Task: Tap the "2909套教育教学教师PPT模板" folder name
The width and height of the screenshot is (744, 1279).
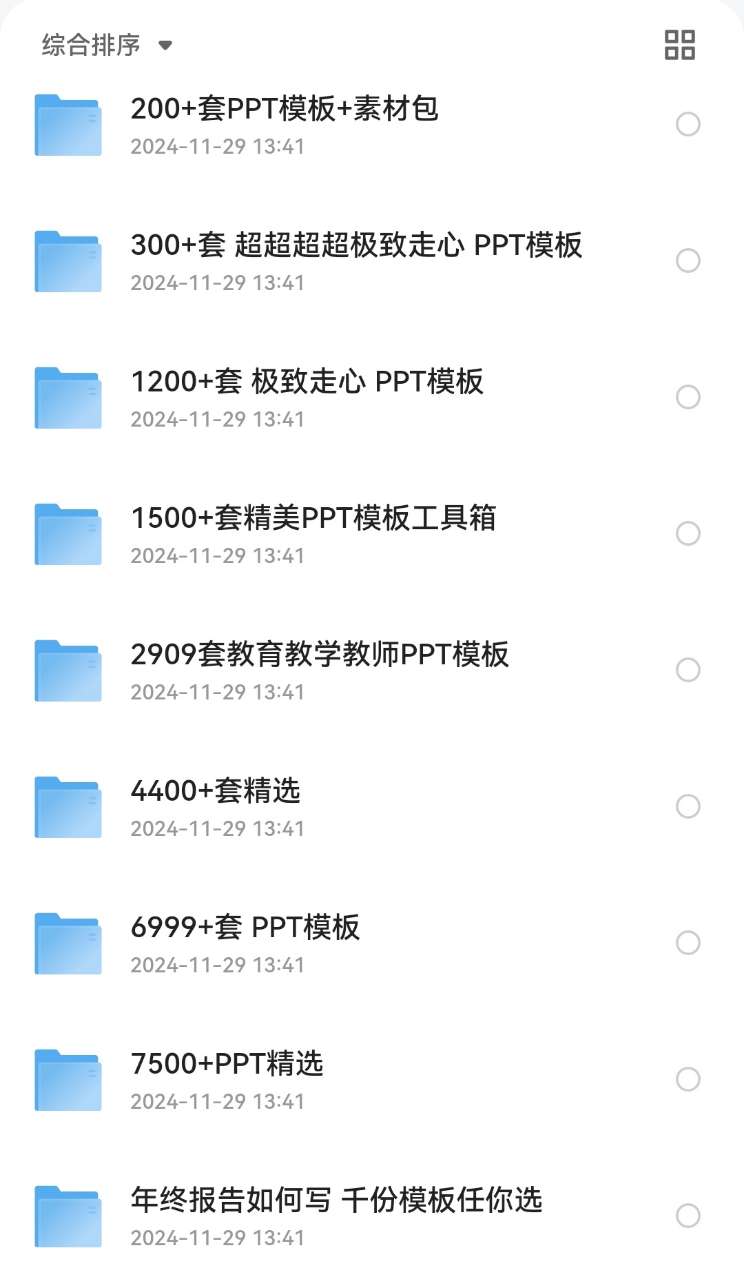Action: tap(322, 655)
